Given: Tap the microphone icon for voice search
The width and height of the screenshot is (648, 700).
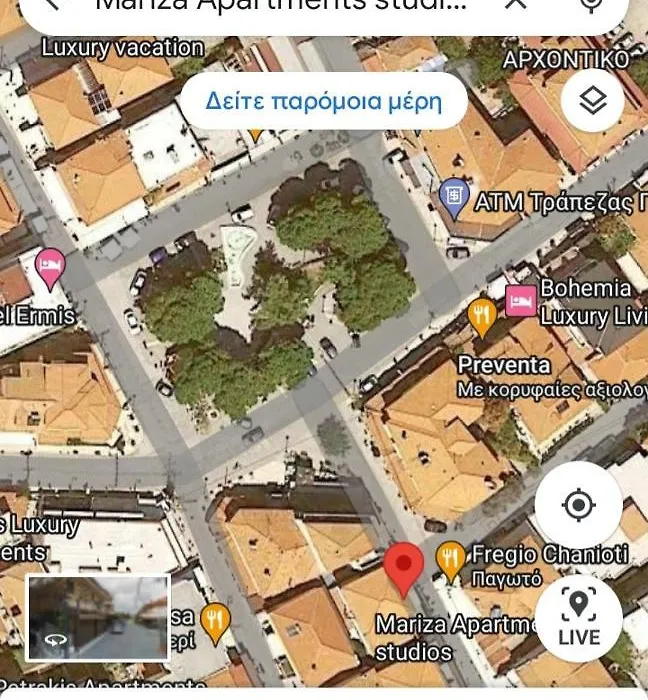Looking at the screenshot, I should (591, 5).
